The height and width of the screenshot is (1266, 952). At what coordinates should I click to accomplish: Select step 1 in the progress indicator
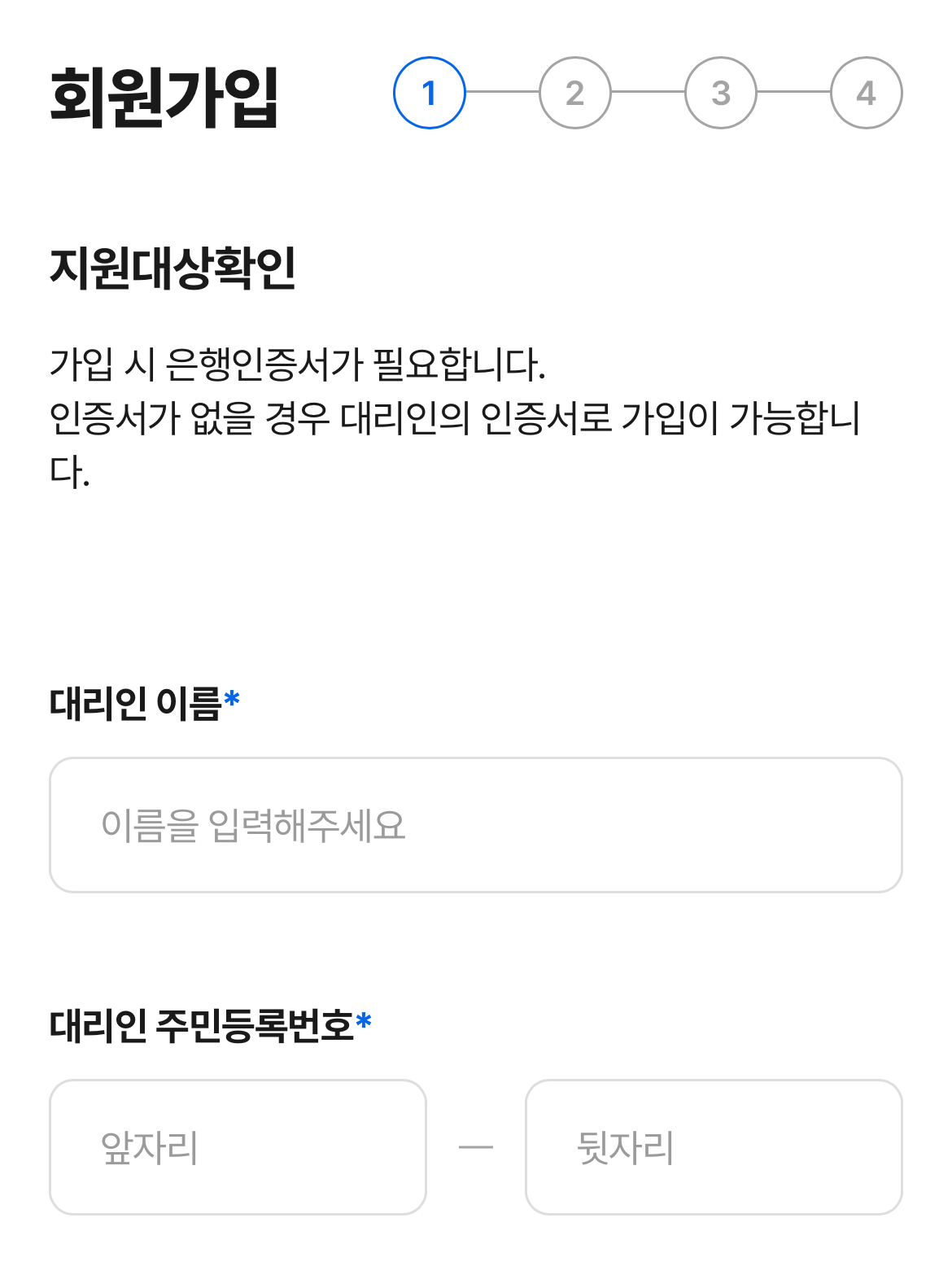430,91
